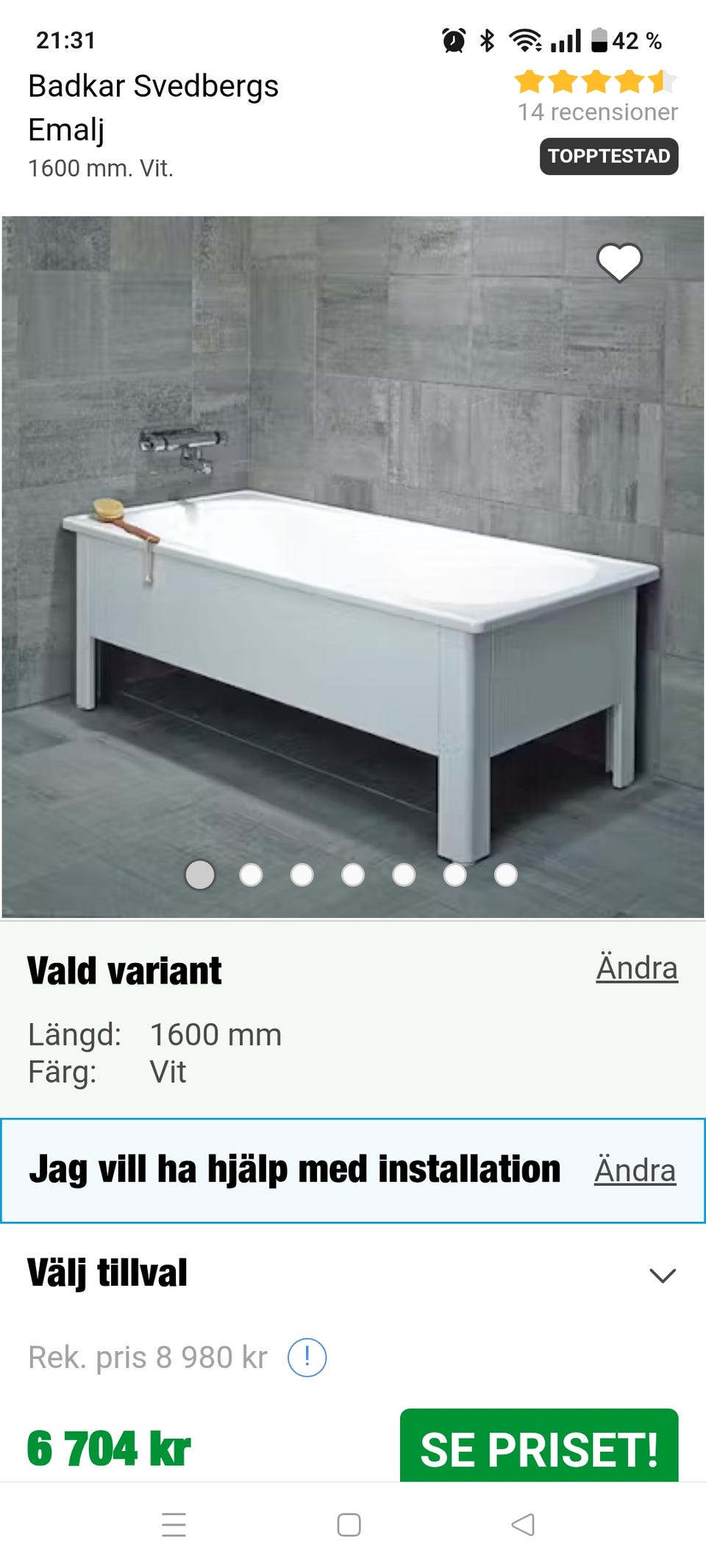Viewport: 706px width, 1568px height.
Task: Open variant editor with Ändra next to Vald variant
Action: tap(635, 968)
